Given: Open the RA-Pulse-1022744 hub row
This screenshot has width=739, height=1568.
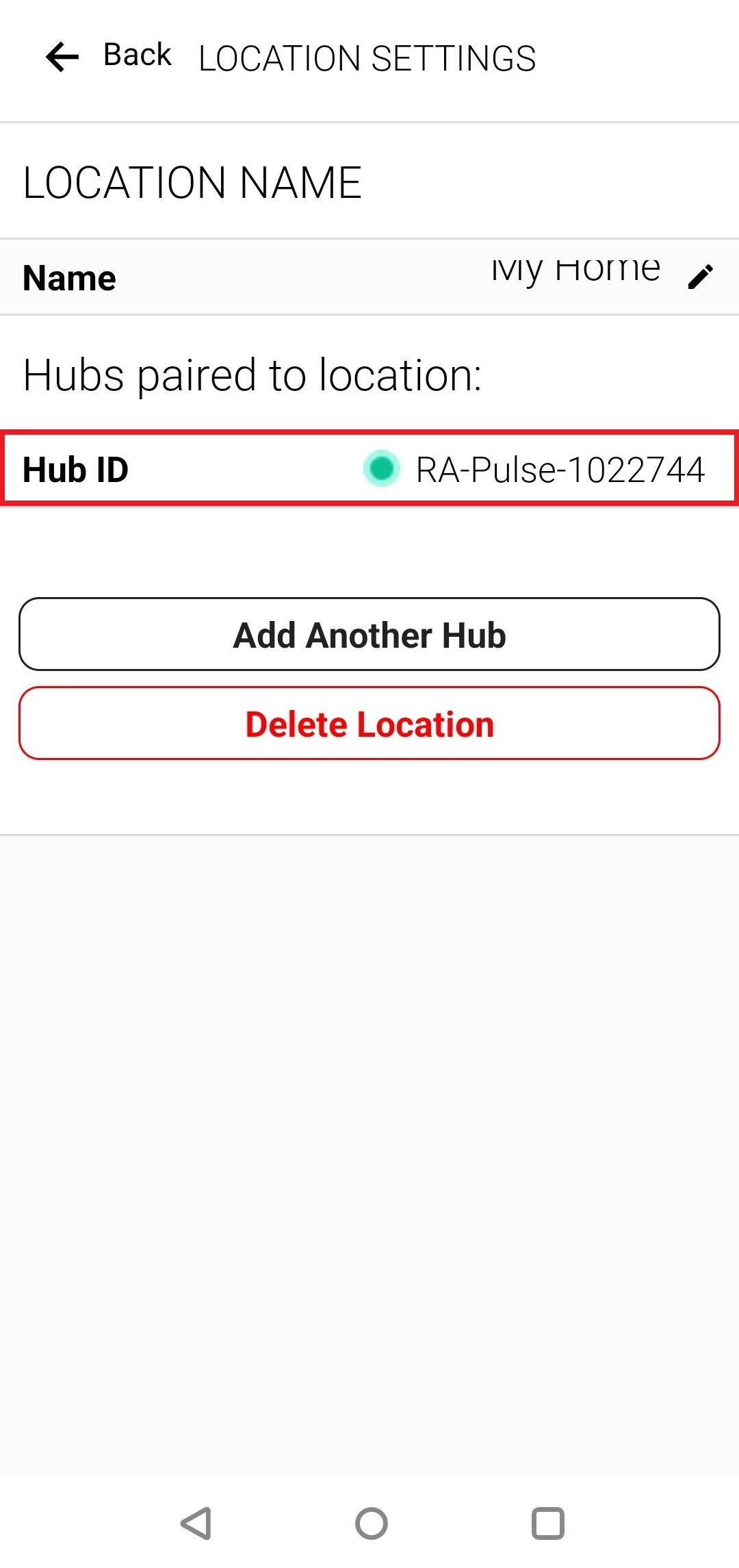Looking at the screenshot, I should click(369, 469).
